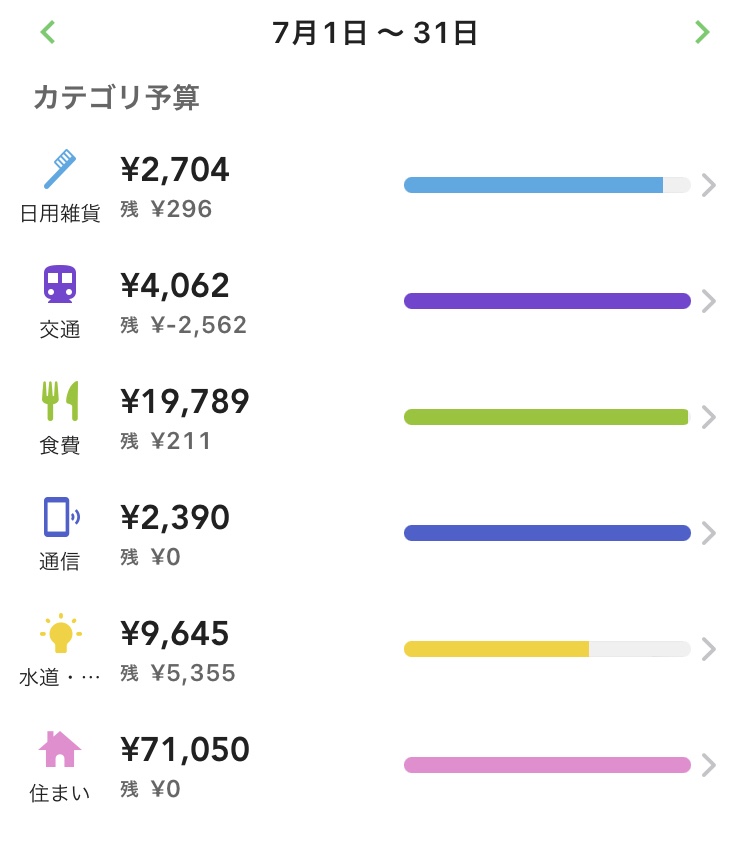Tap the pink 住まい progress bar
This screenshot has height=846, width=750.
[546, 764]
